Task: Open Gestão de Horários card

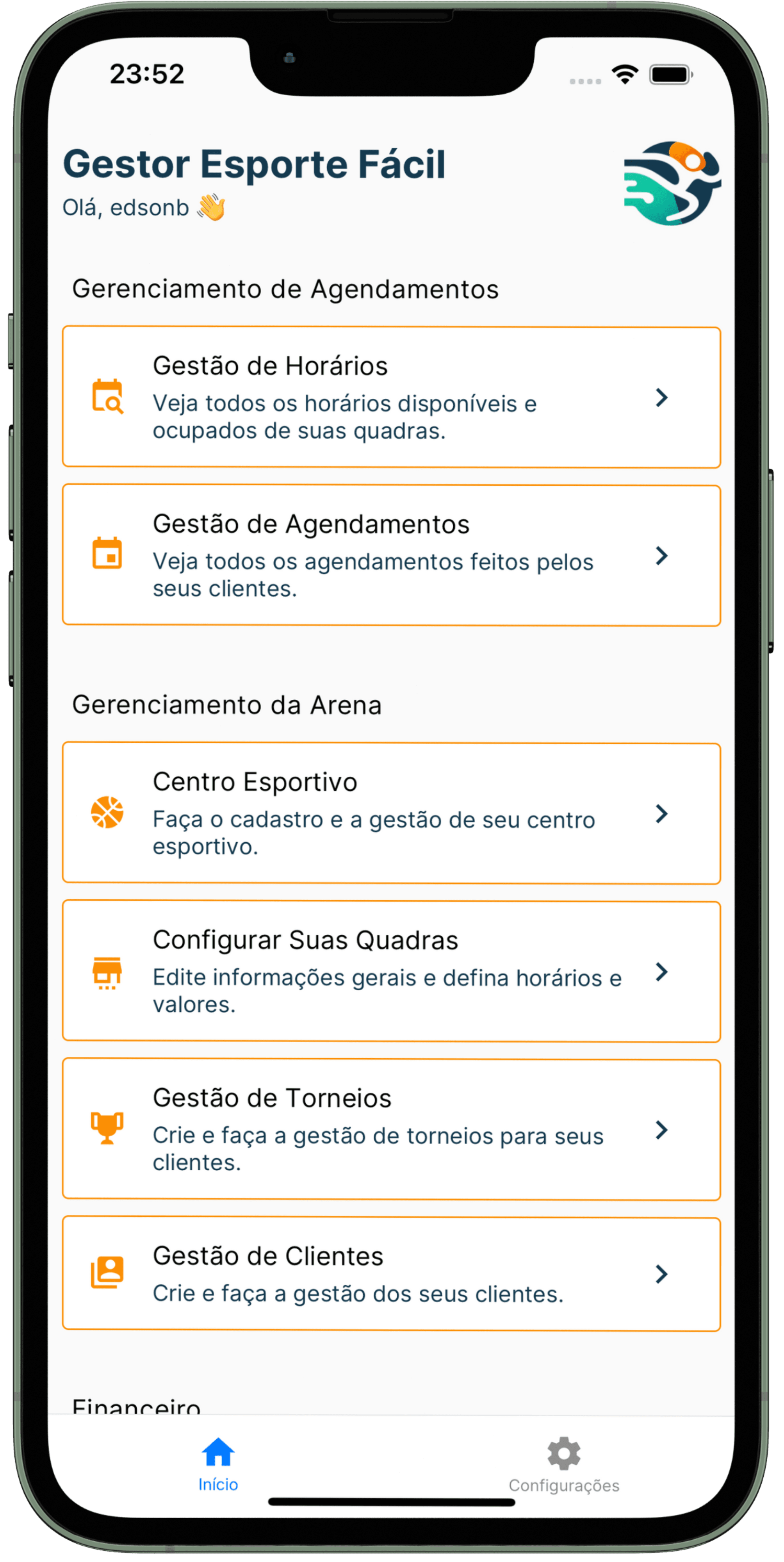Action: [391, 397]
